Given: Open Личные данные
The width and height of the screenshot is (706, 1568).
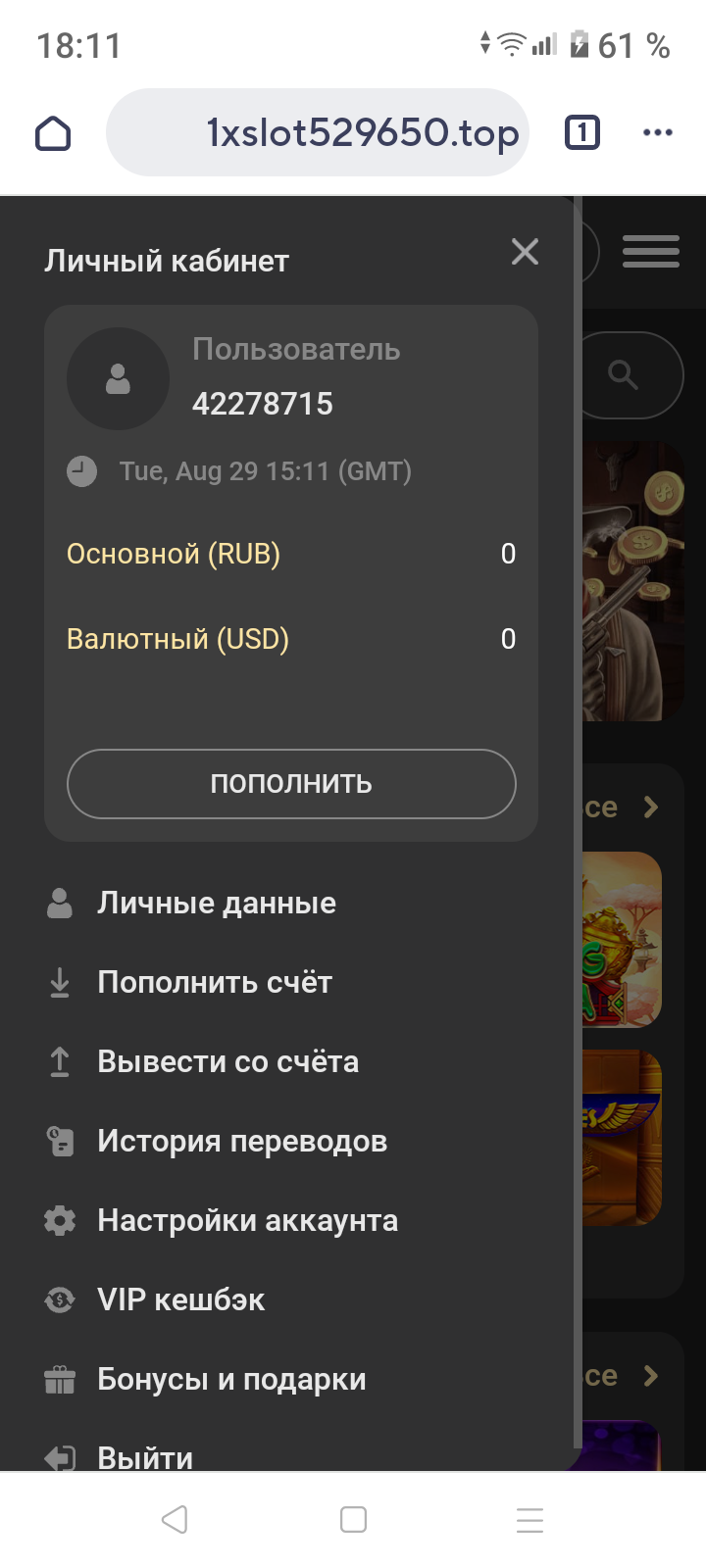Looking at the screenshot, I should (216, 903).
